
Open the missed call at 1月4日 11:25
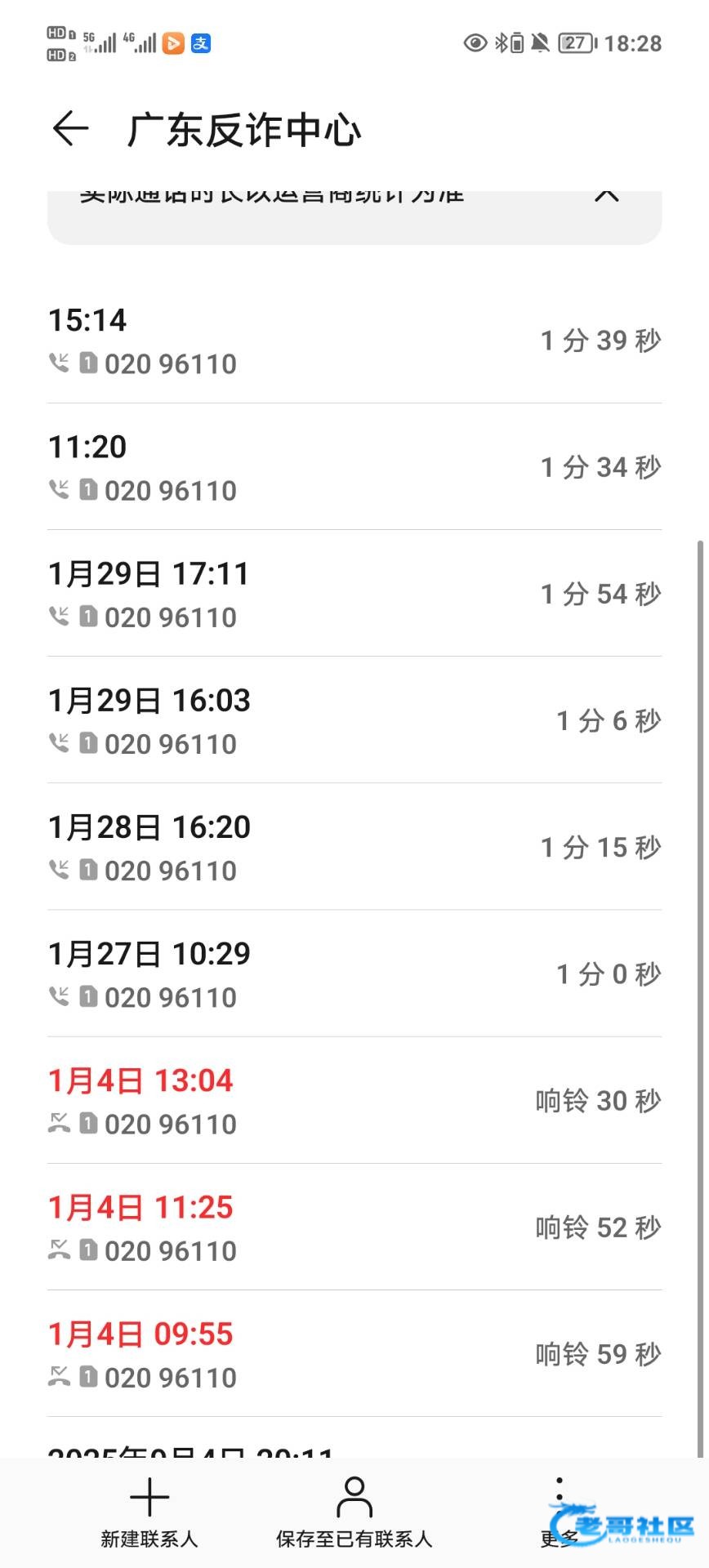pos(354,1227)
